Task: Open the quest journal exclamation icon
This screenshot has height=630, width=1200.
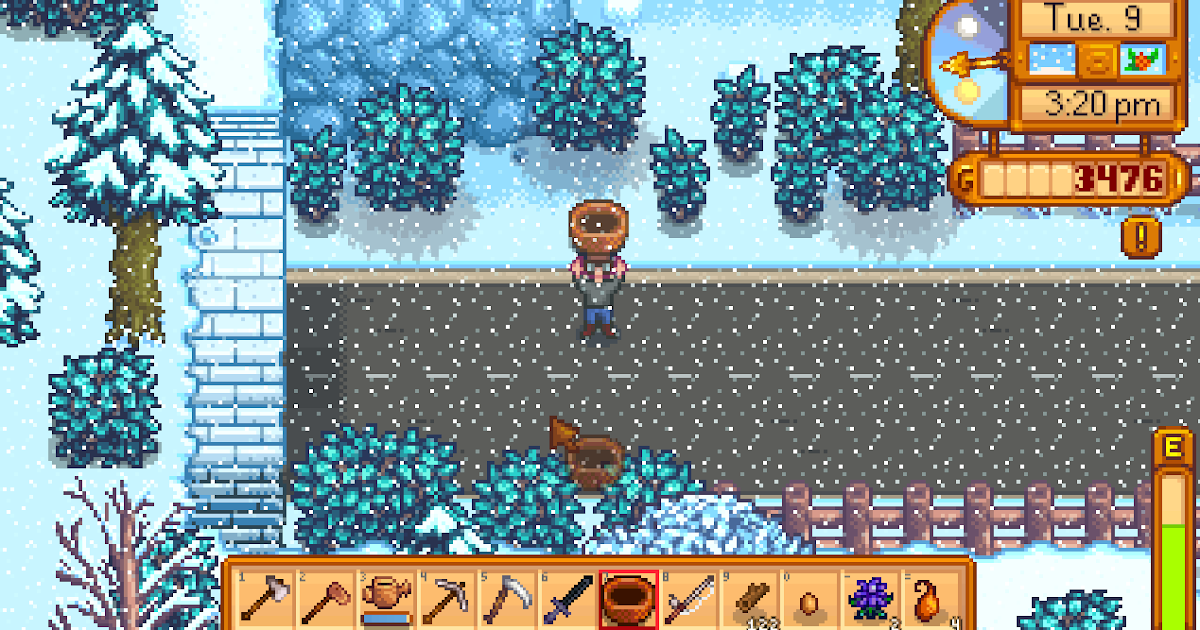Action: pyautogui.click(x=1139, y=237)
